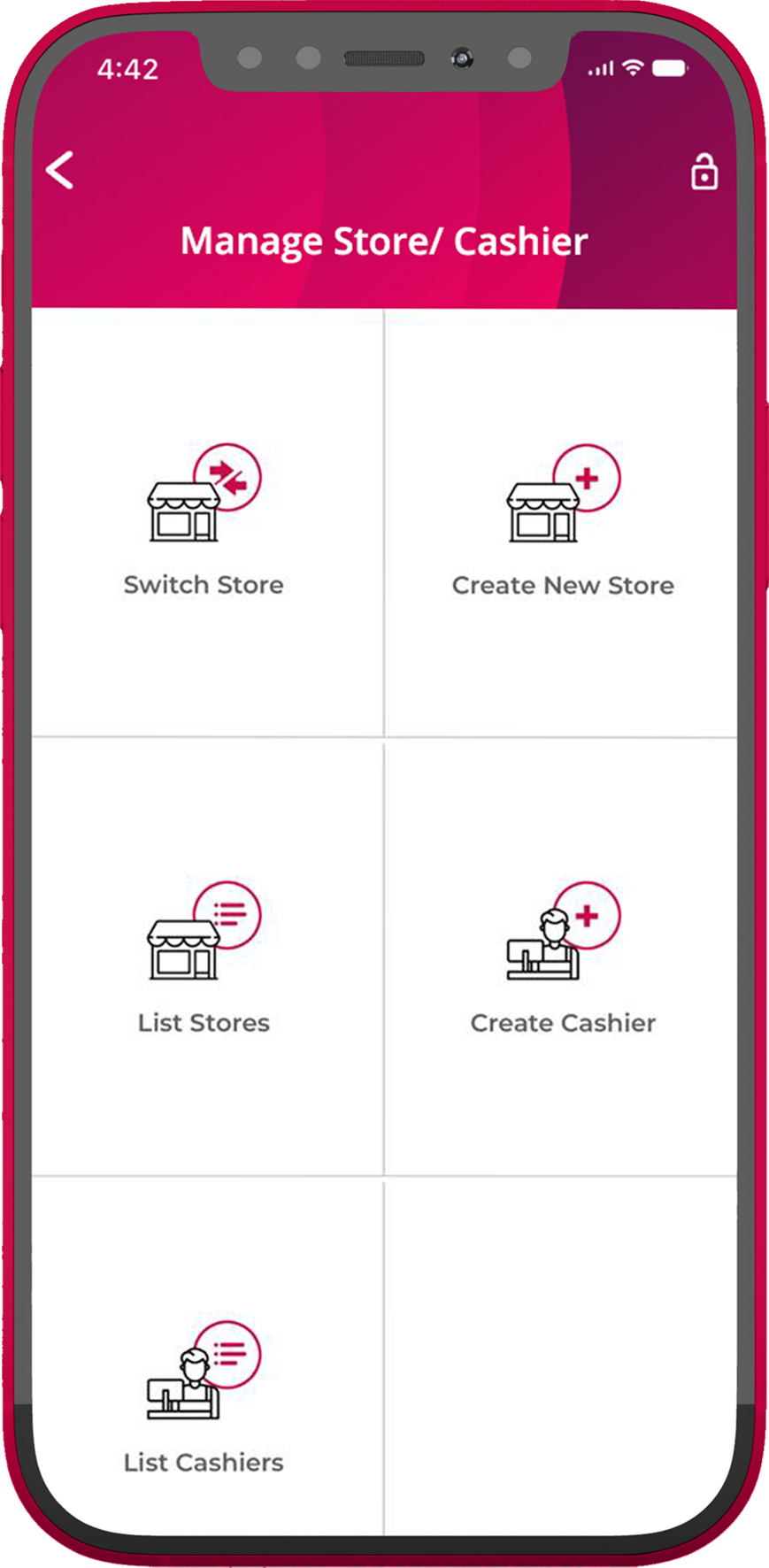Go back using the header arrow
This screenshot has height=1568, width=769.
click(60, 170)
